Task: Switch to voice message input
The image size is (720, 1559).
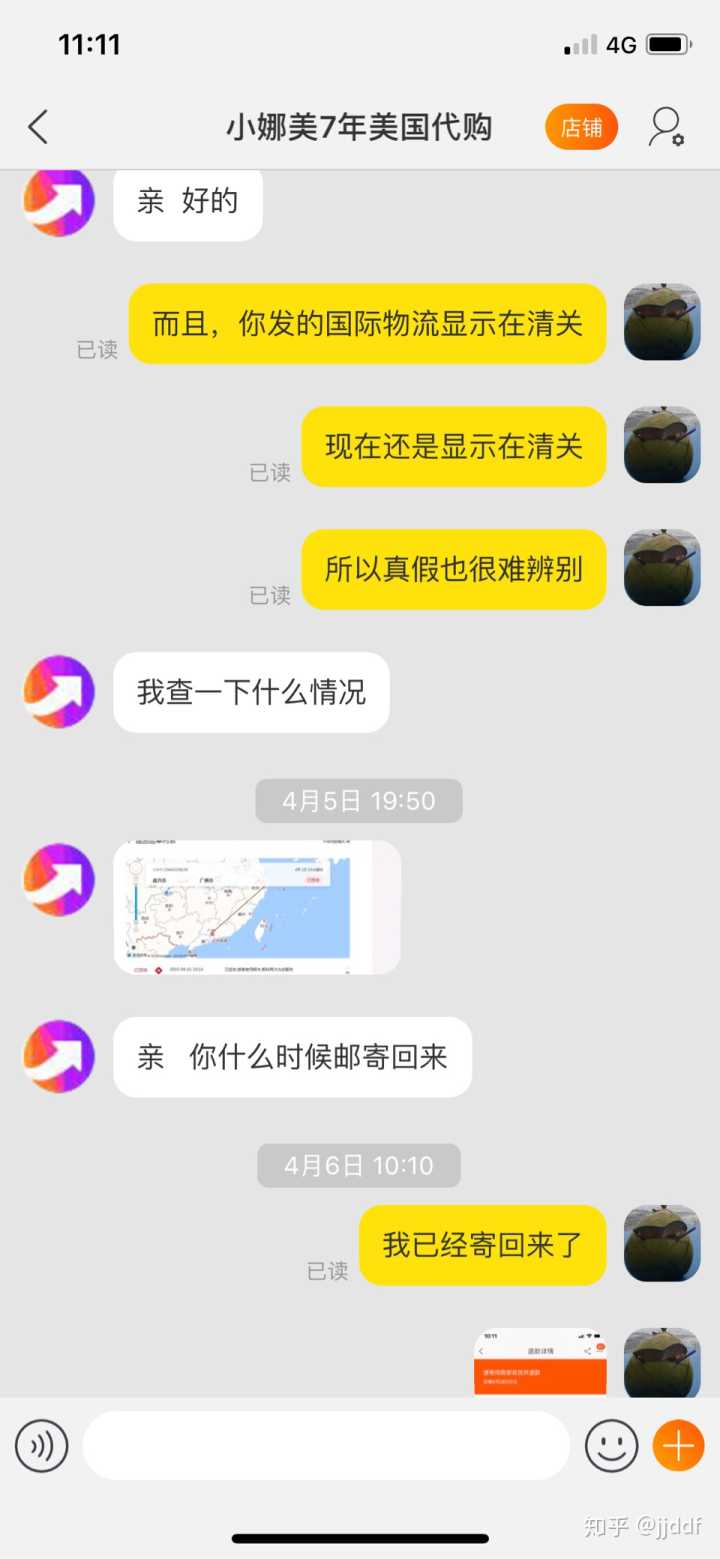Action: [x=42, y=1446]
